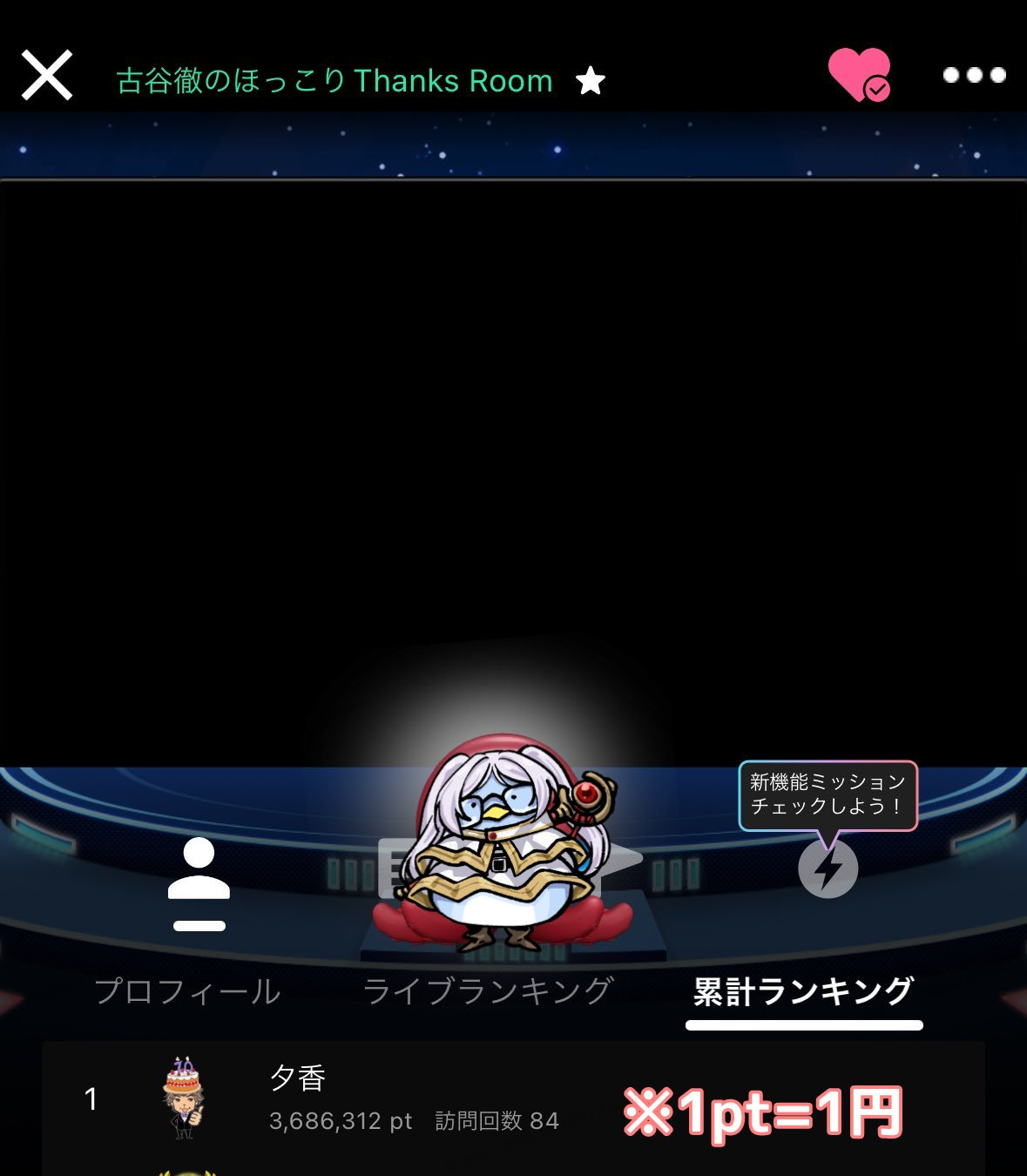Close the live room with the X
The width and height of the screenshot is (1027, 1176).
click(47, 75)
